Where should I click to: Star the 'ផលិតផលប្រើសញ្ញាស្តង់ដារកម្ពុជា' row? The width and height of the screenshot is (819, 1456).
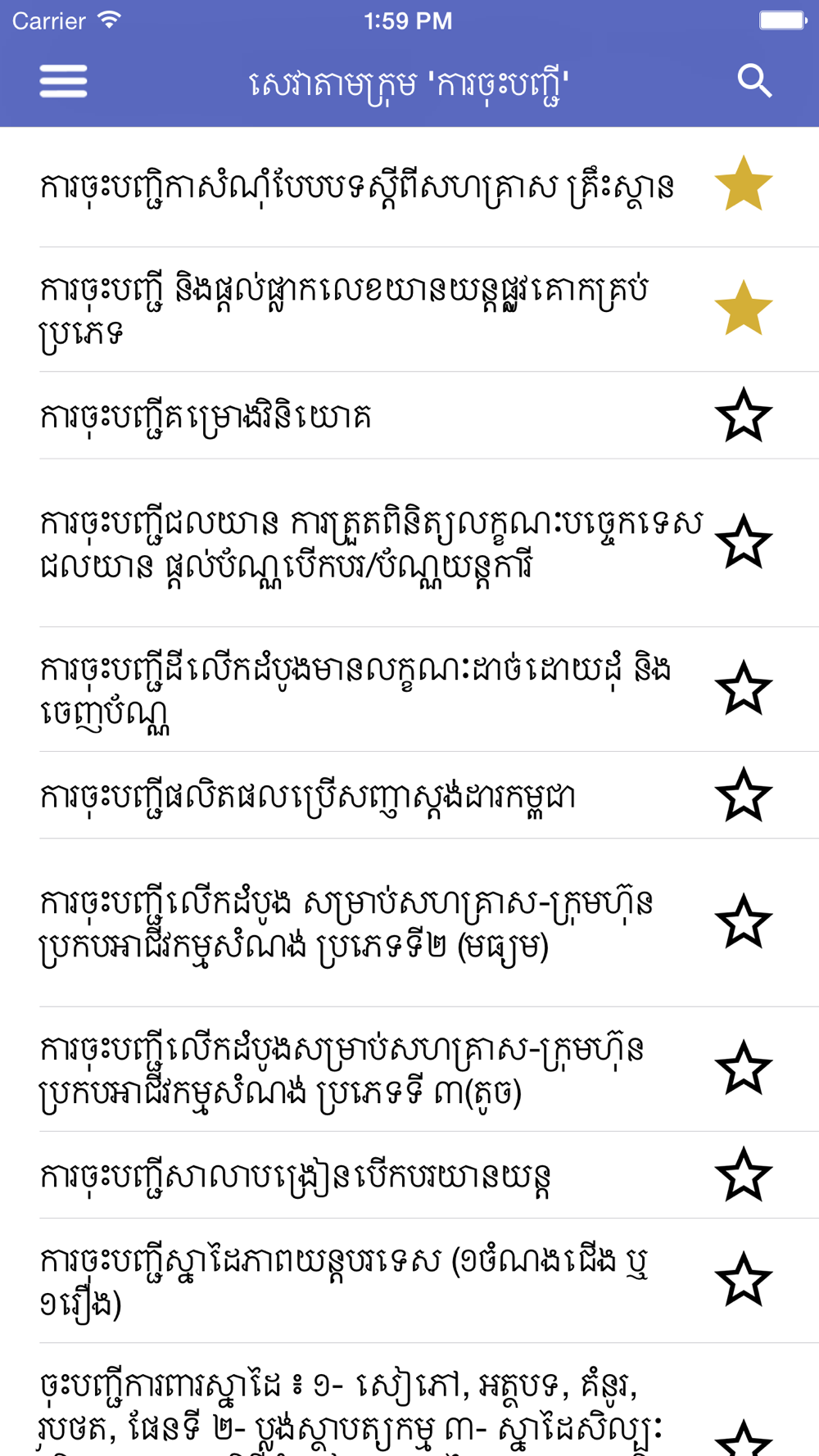[744, 794]
